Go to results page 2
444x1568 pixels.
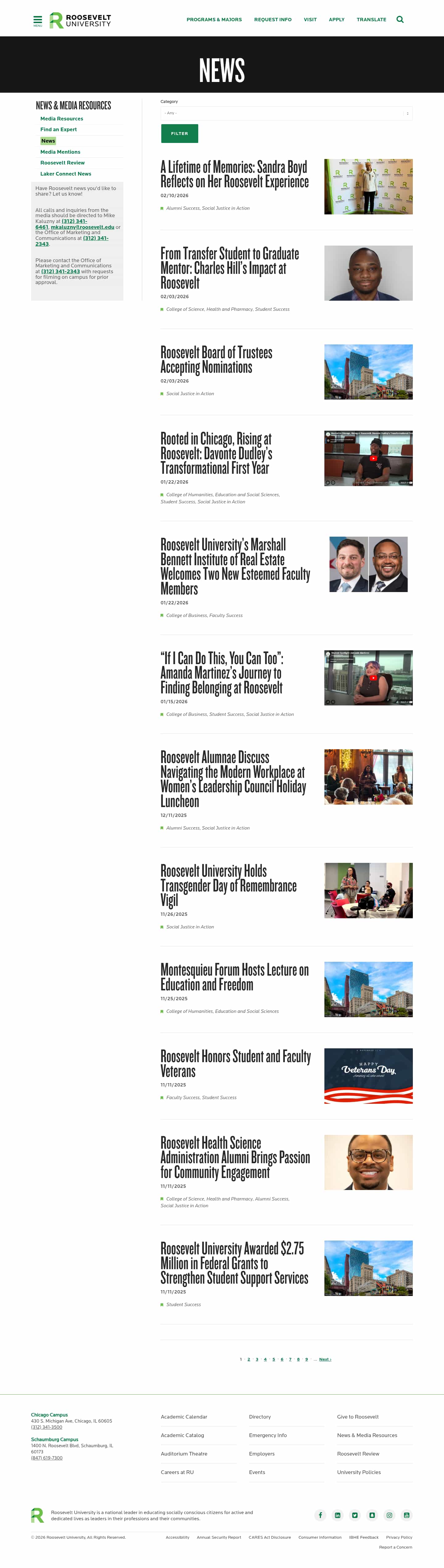249,1359
